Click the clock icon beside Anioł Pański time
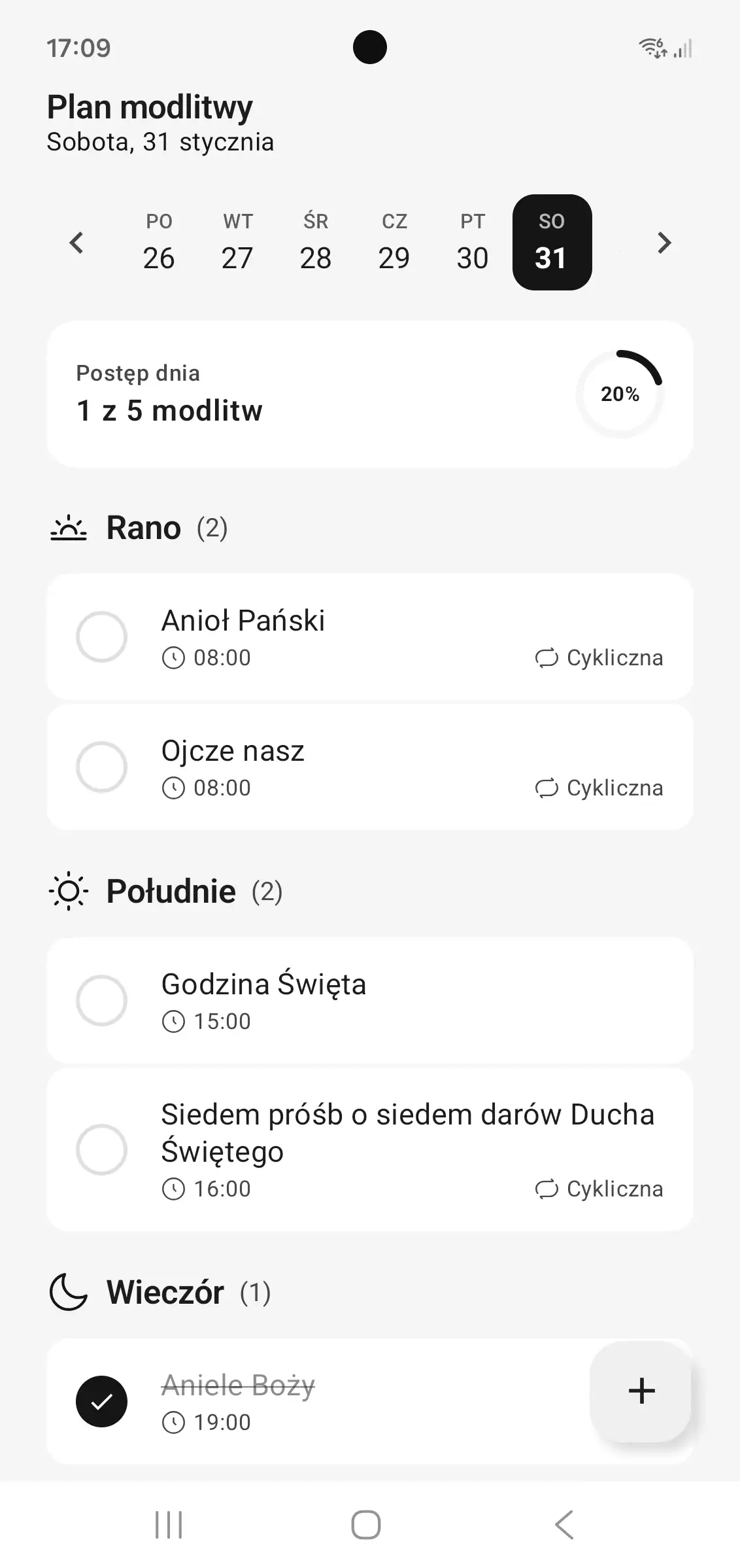 click(174, 658)
